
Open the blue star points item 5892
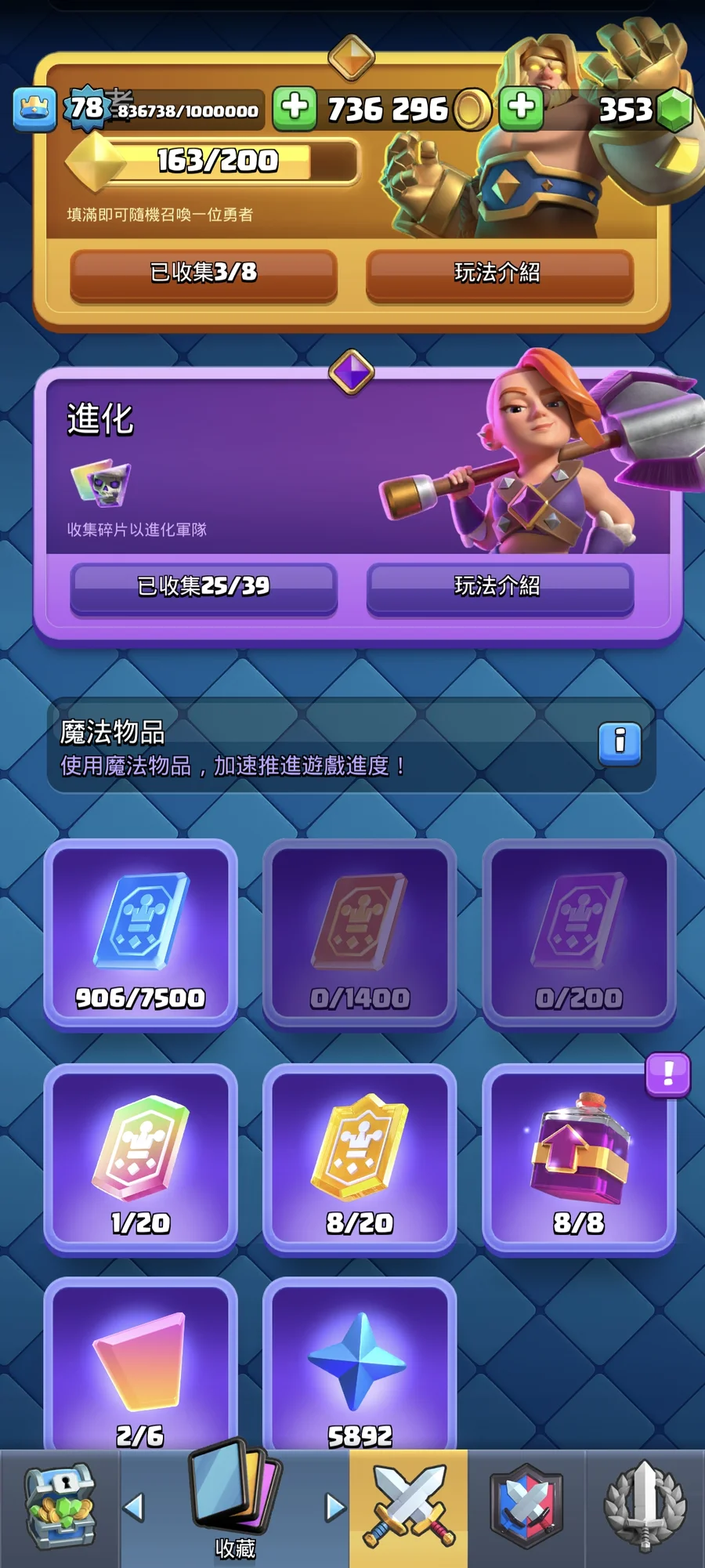pos(360,1367)
